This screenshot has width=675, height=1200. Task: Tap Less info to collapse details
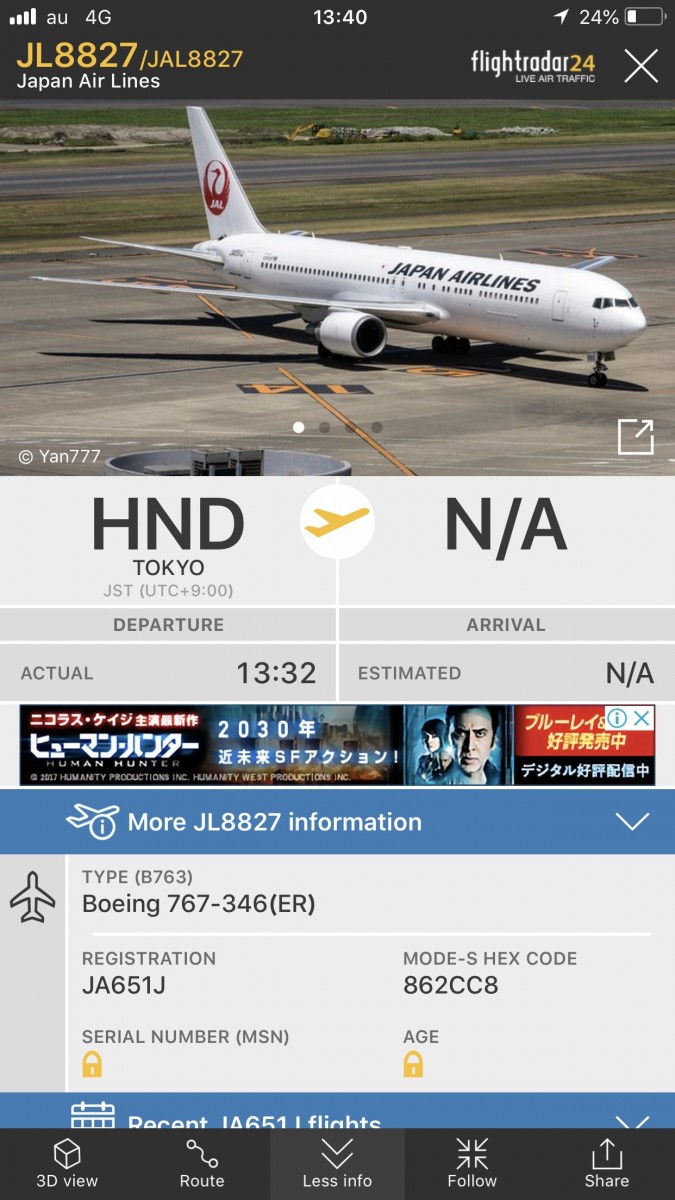pos(337,1165)
